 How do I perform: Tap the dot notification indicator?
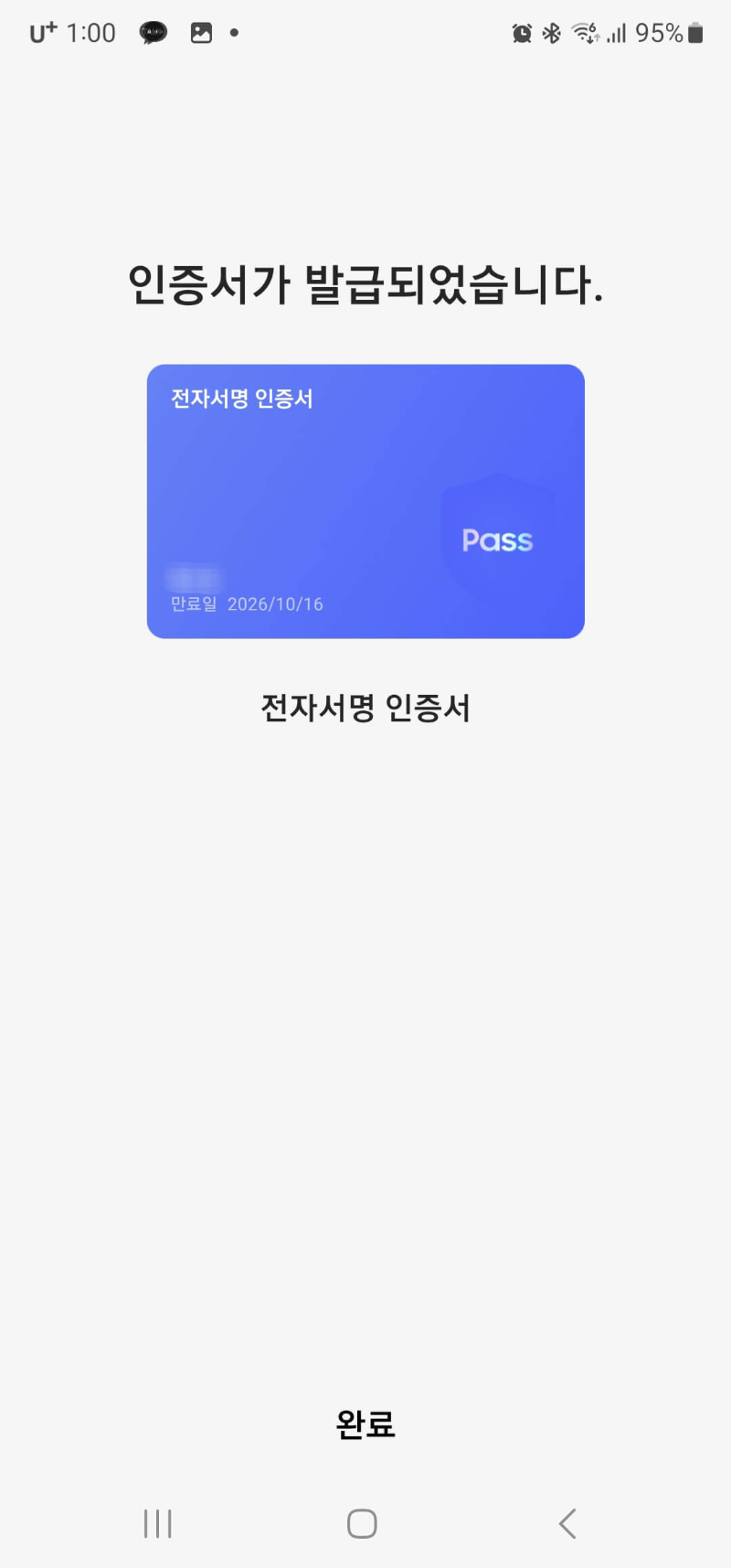(x=235, y=33)
